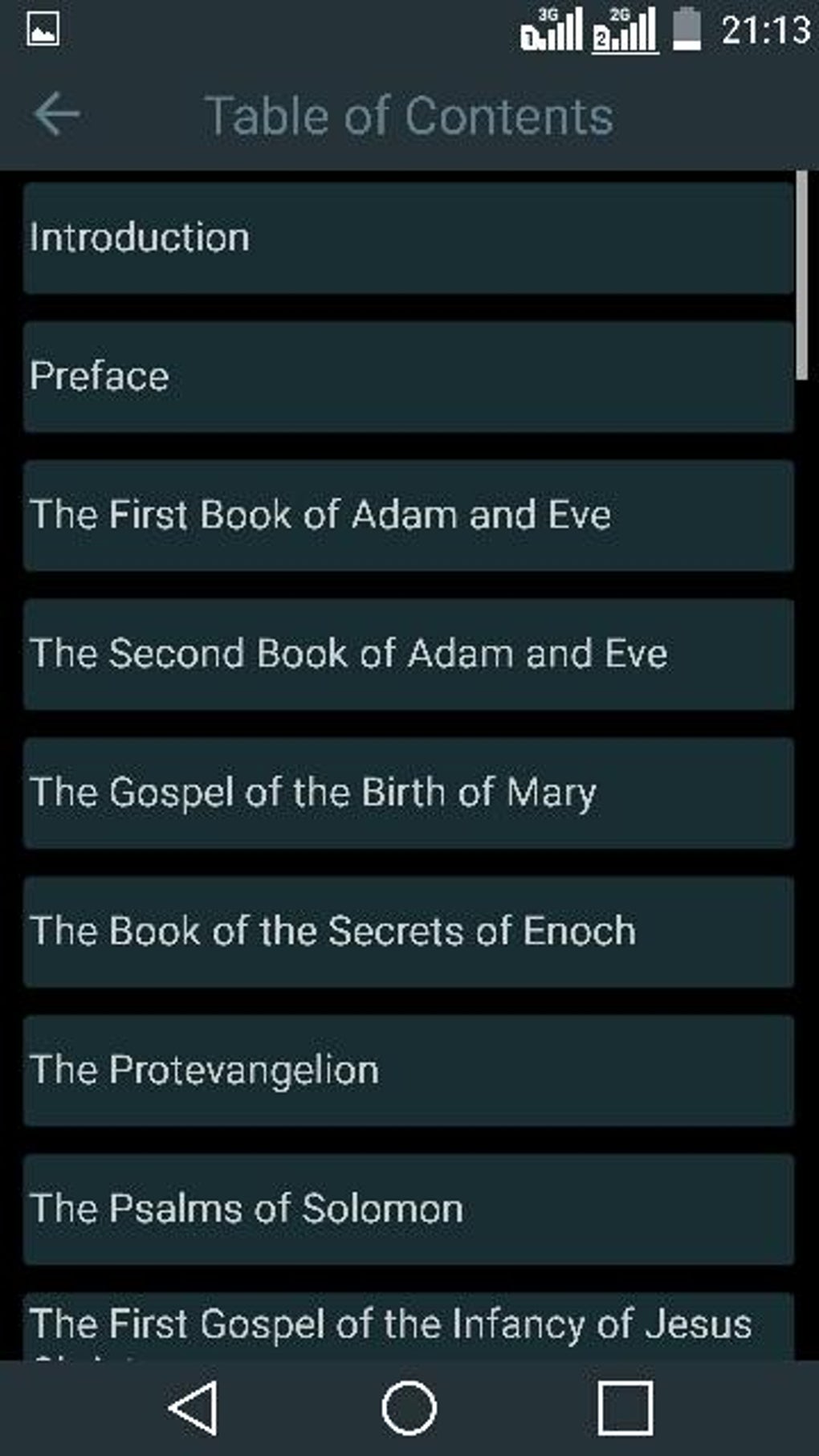Screen dimensions: 819x1456
Task: Tap the system home button
Action: point(409,1408)
